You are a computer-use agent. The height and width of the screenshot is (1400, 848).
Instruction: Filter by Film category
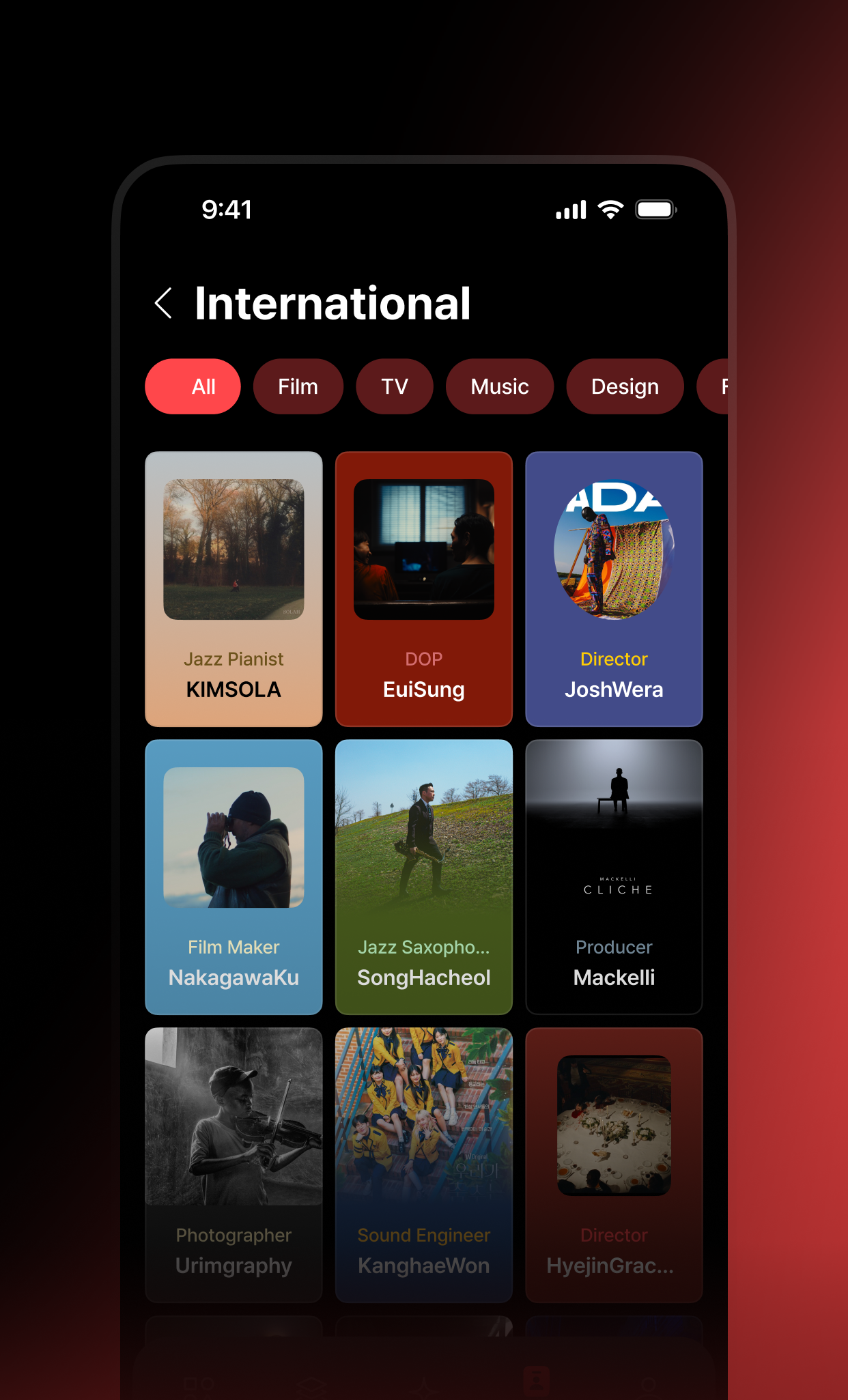point(298,386)
